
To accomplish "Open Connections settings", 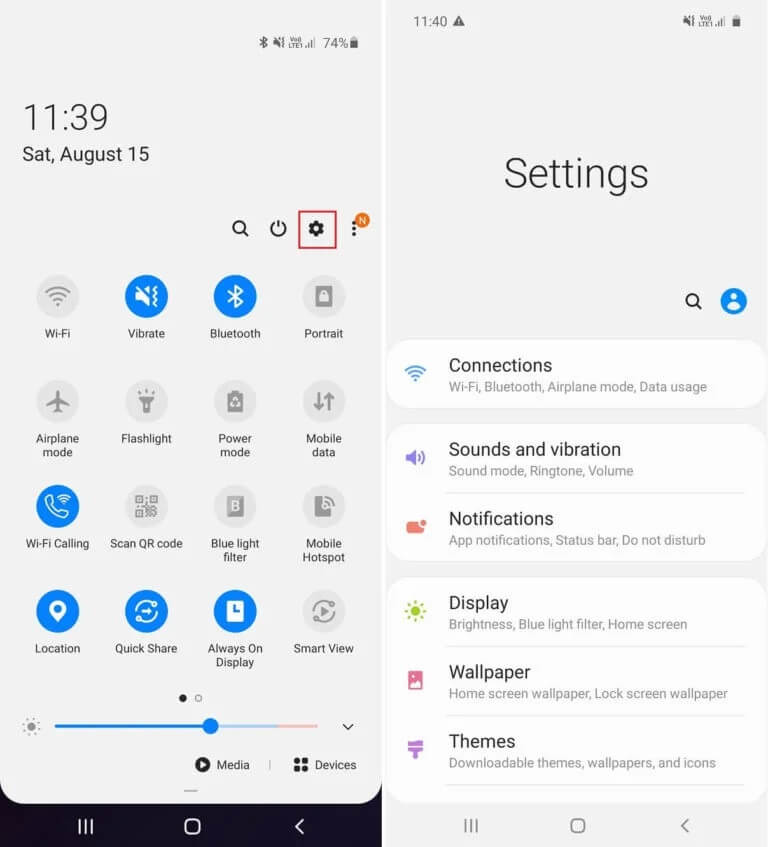I will (x=575, y=374).
